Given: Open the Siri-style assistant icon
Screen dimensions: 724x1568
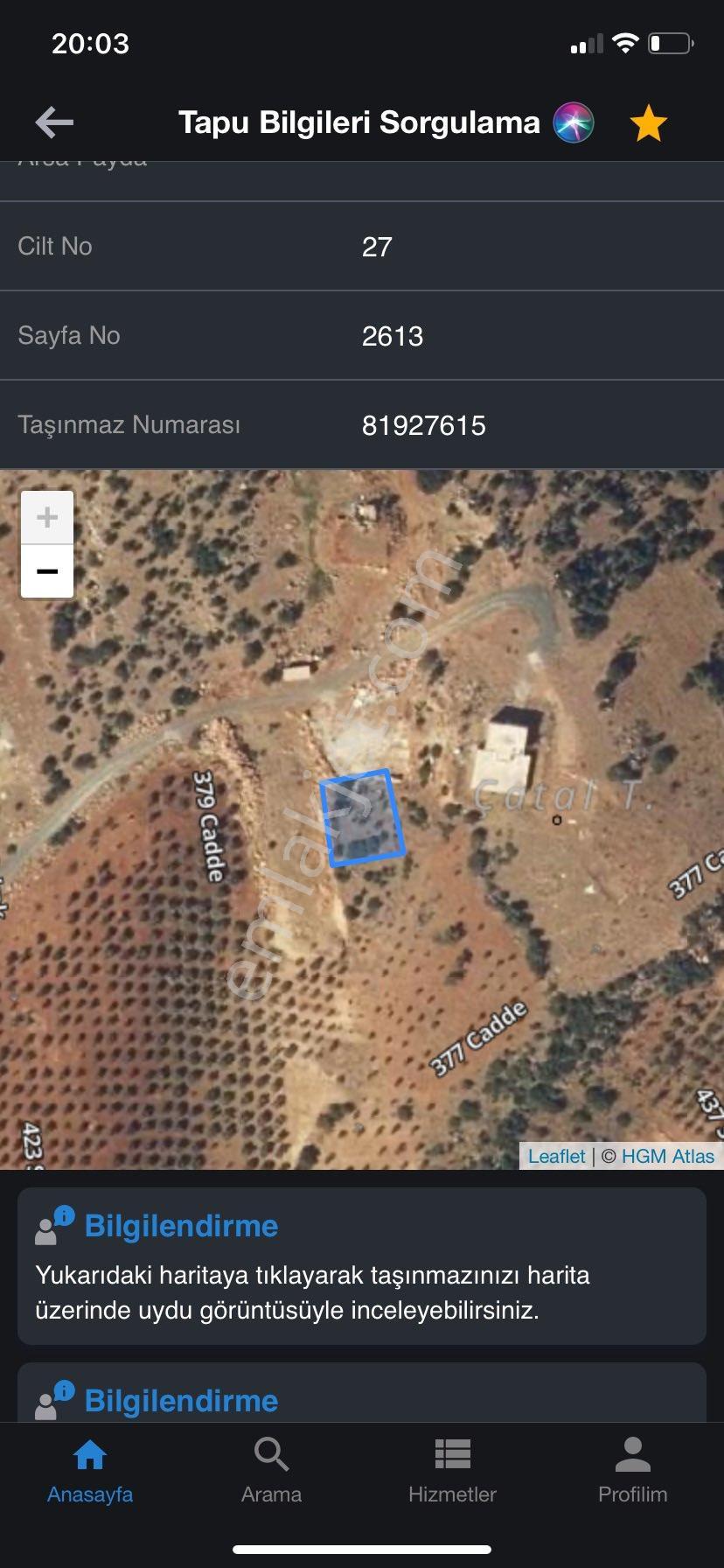Looking at the screenshot, I should coord(574,122).
